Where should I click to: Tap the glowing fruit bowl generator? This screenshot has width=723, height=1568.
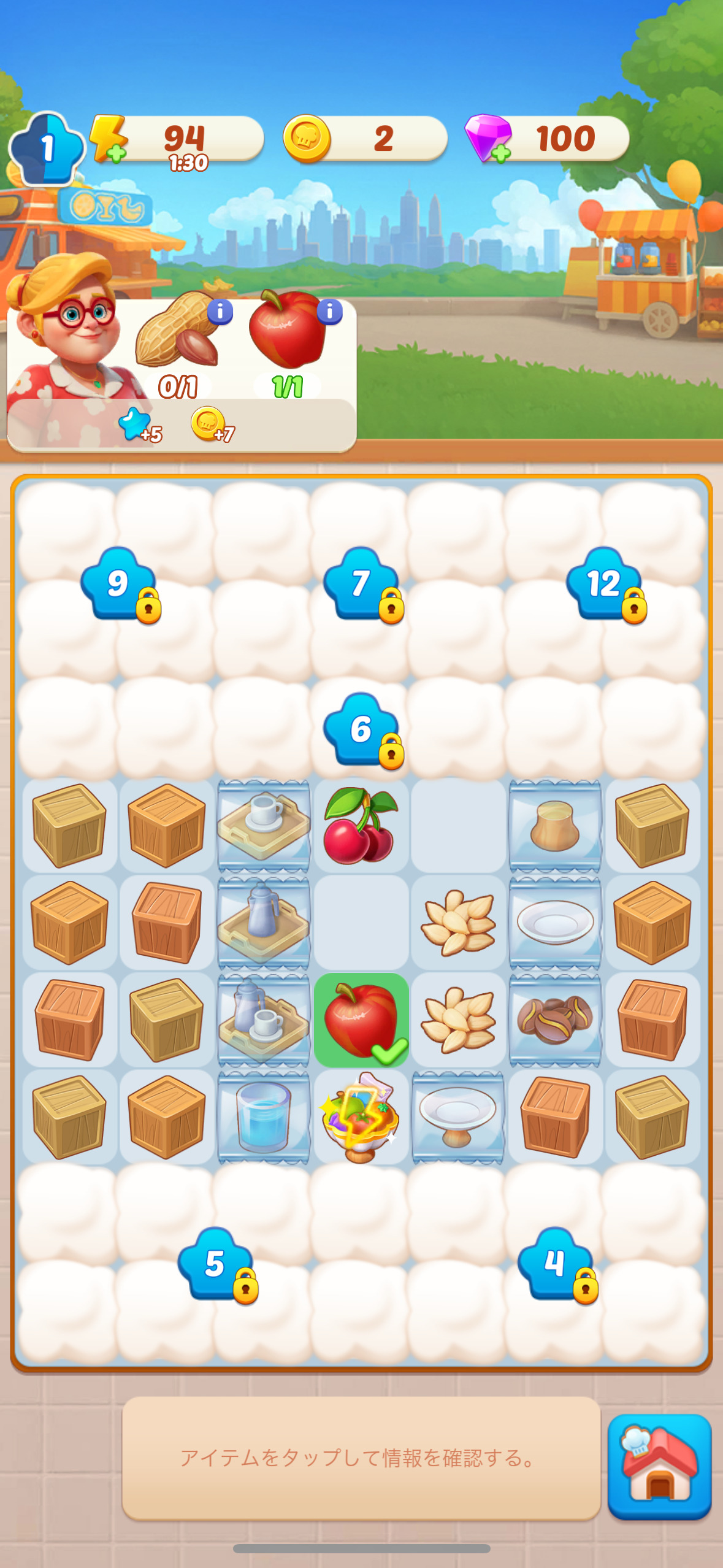coord(361,1116)
